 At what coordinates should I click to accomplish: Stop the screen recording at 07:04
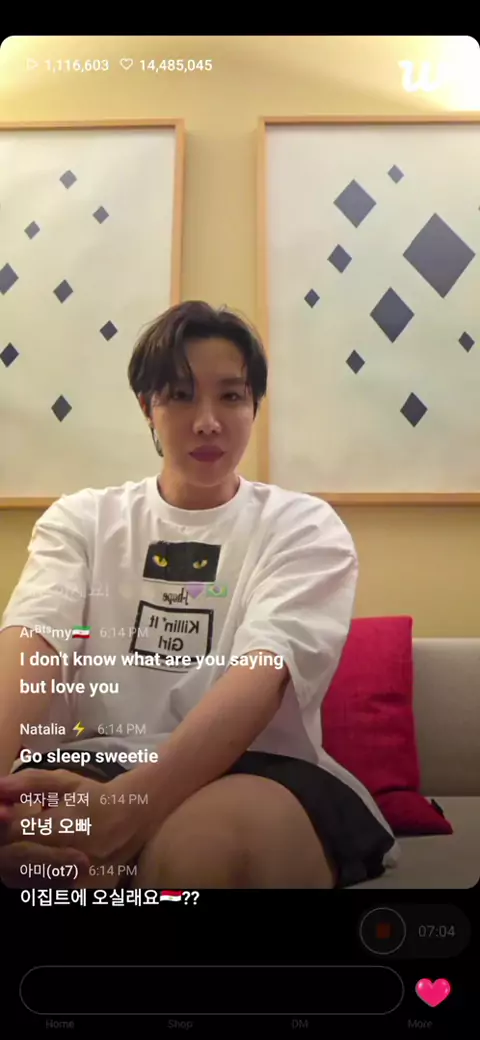click(383, 931)
